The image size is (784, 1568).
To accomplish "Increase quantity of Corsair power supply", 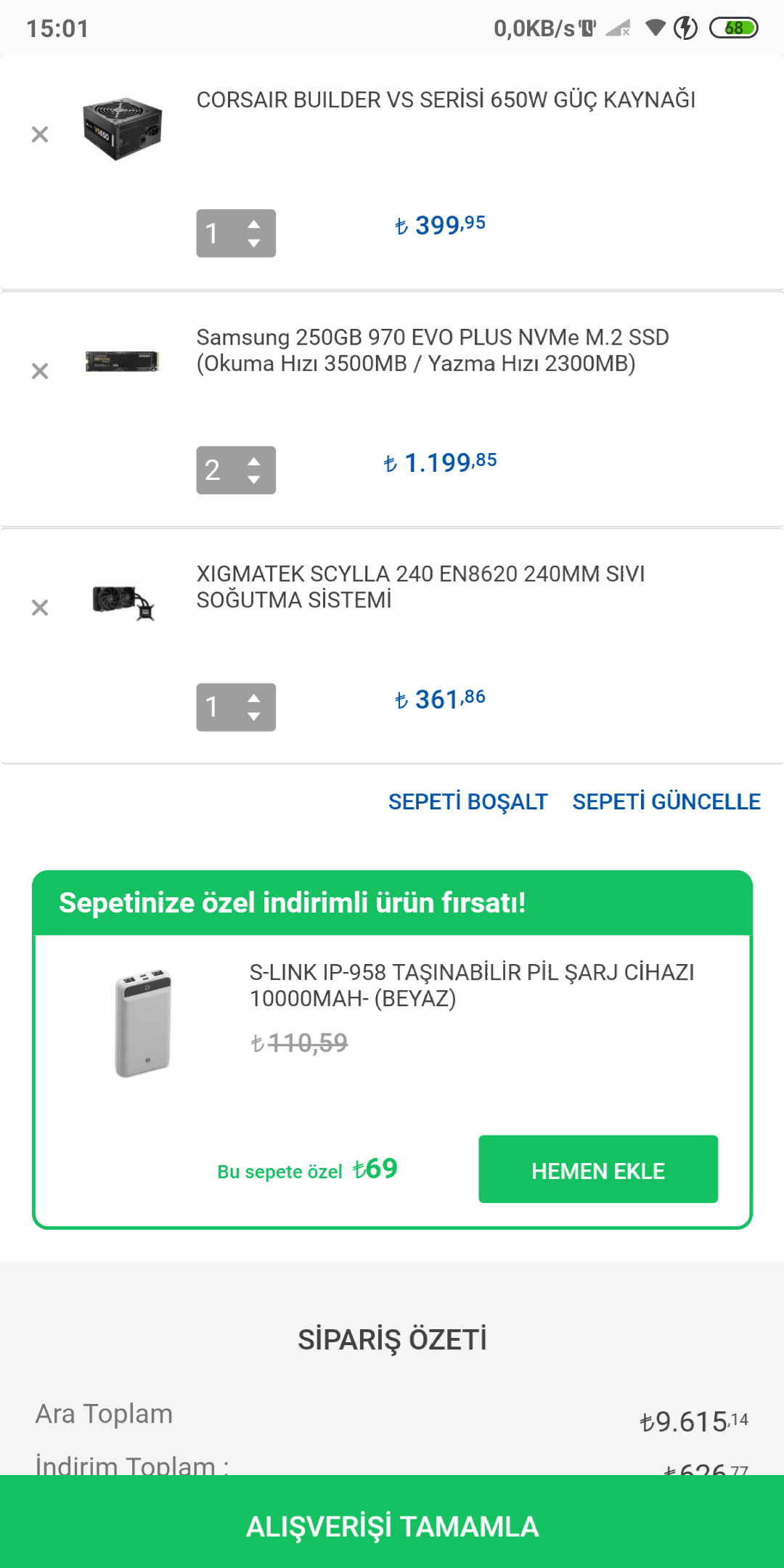I will [253, 224].
